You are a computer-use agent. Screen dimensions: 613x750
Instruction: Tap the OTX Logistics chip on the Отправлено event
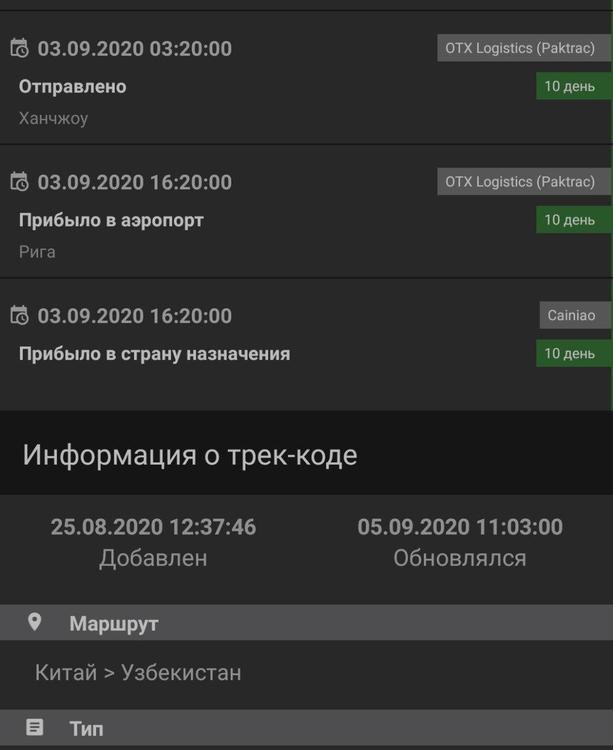[523, 48]
